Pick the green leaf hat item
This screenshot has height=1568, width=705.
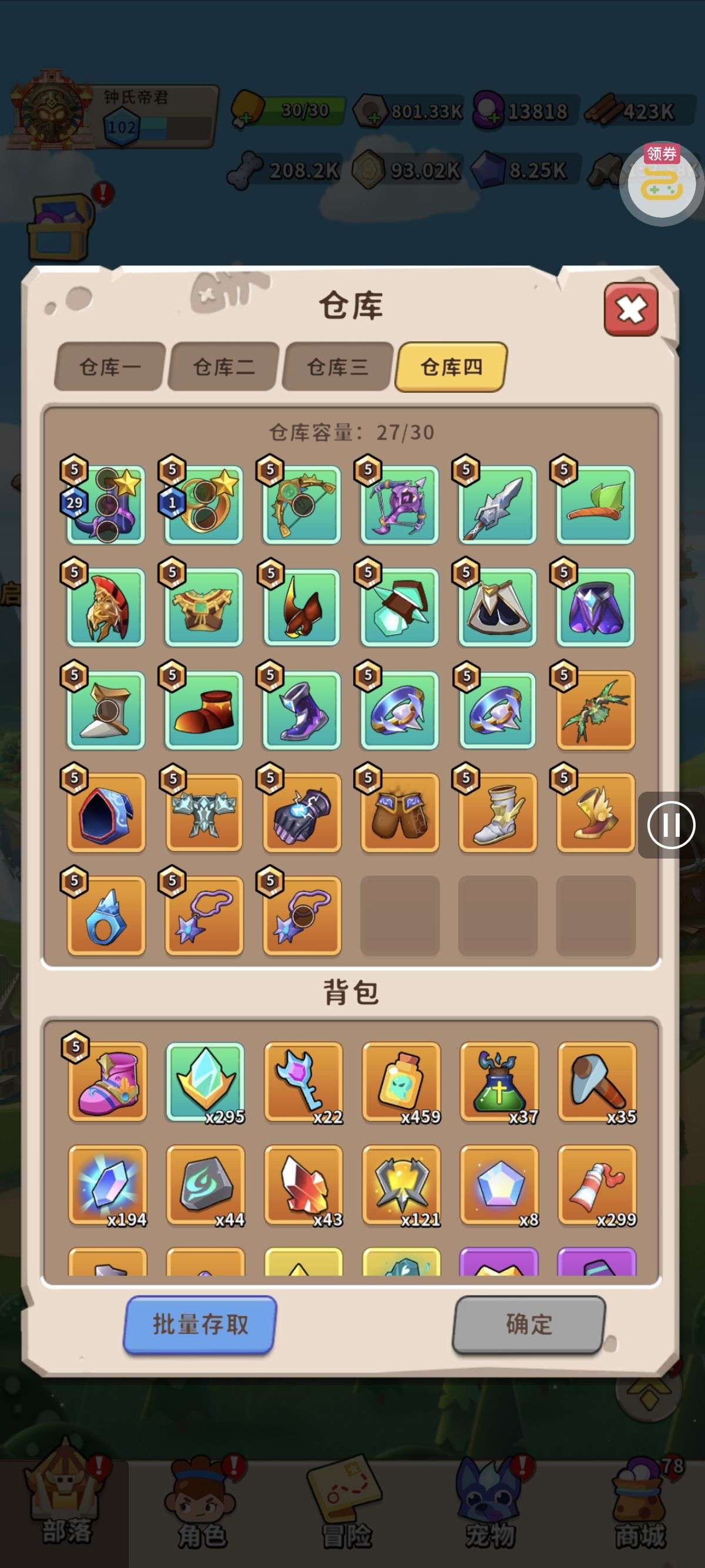point(595,505)
